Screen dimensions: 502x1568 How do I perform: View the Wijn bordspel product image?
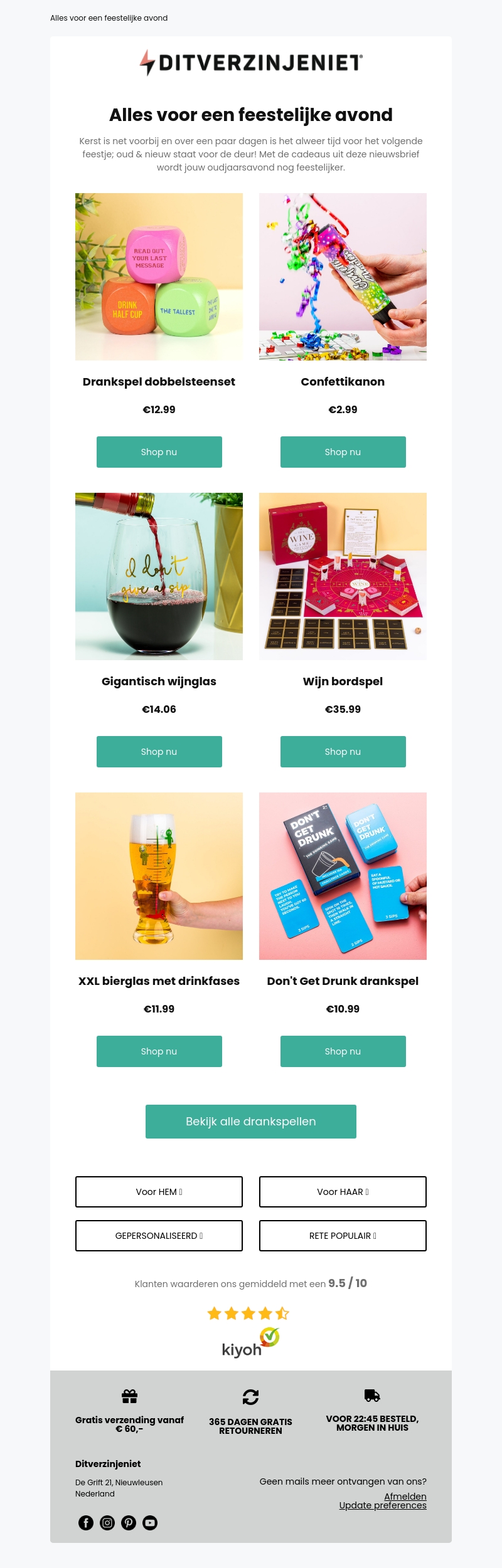tap(343, 576)
